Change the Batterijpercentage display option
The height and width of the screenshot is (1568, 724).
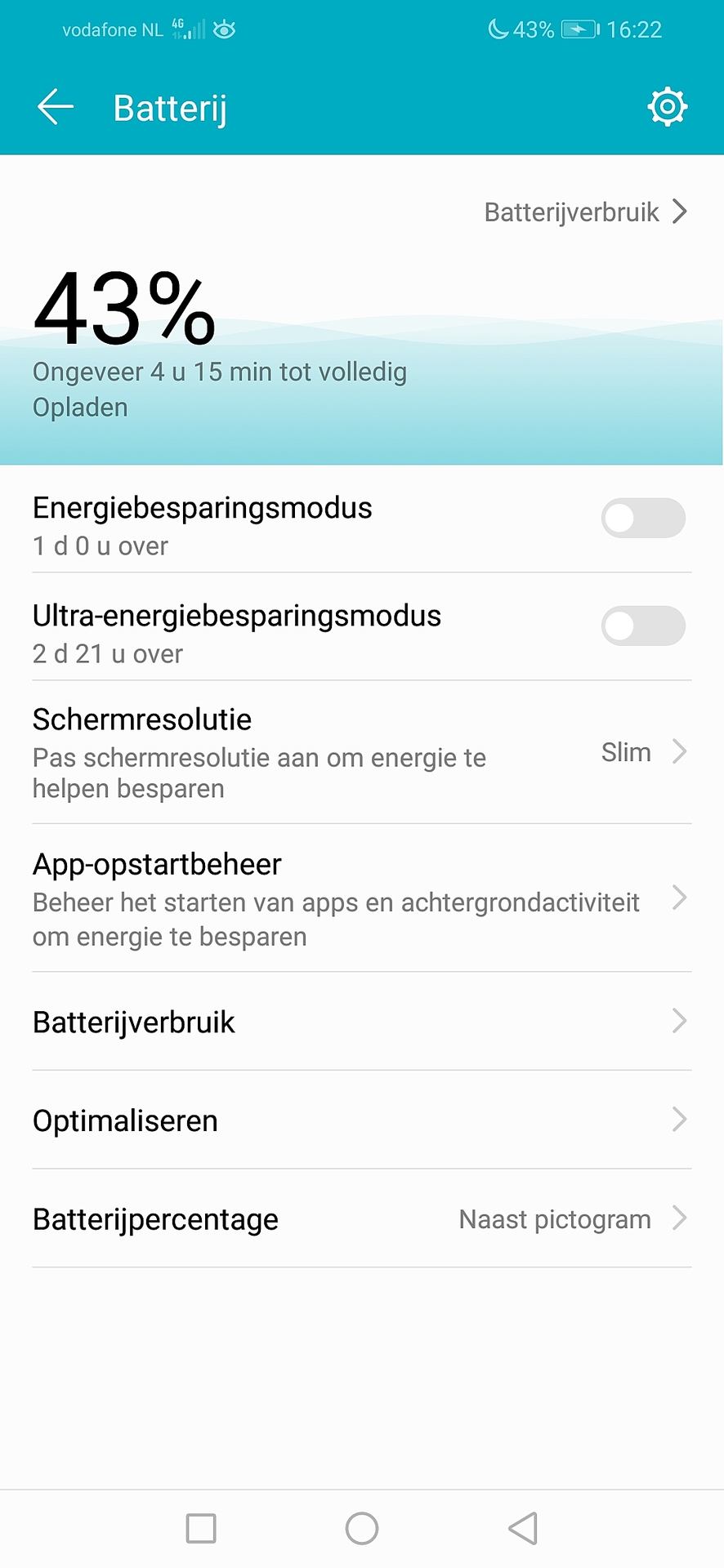click(362, 1219)
